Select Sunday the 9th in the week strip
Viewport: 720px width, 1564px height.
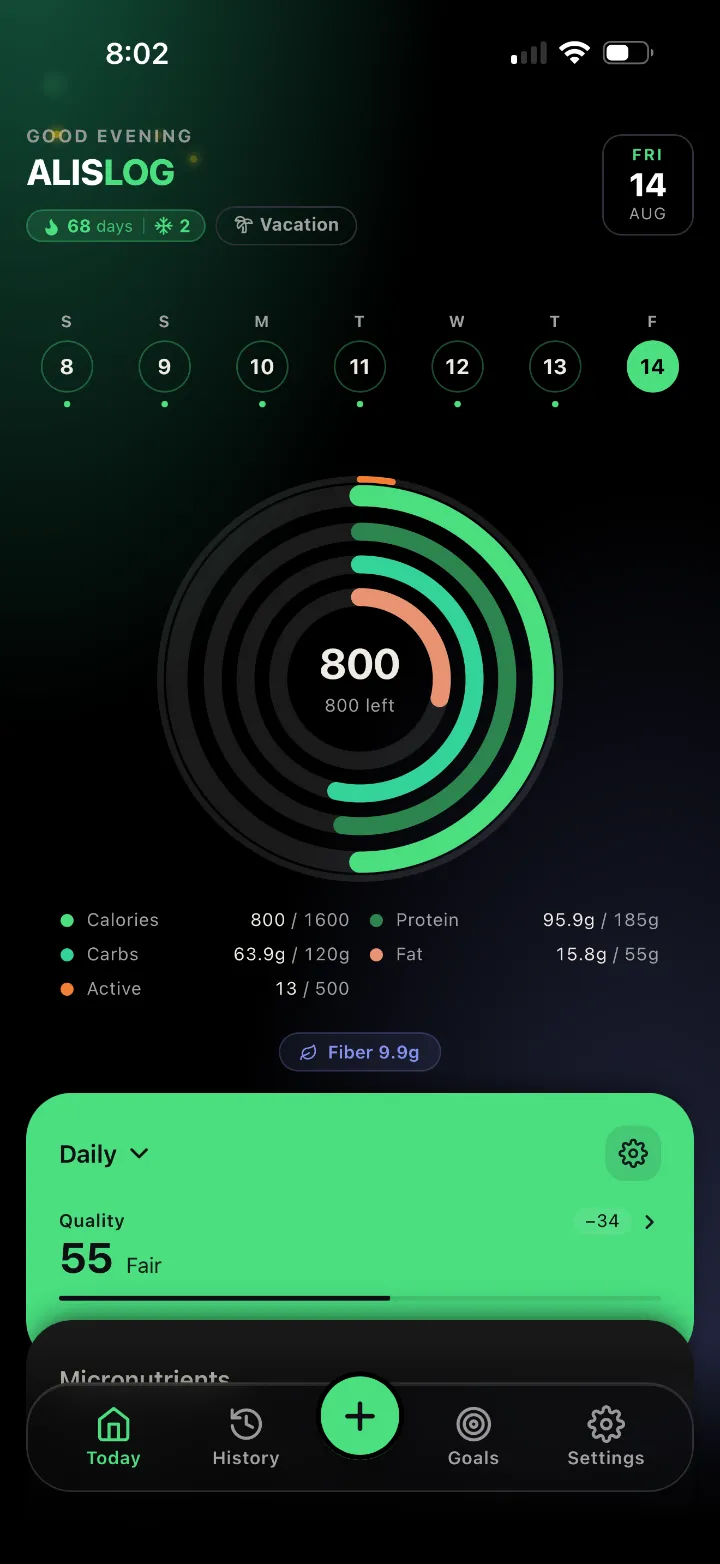click(x=164, y=367)
